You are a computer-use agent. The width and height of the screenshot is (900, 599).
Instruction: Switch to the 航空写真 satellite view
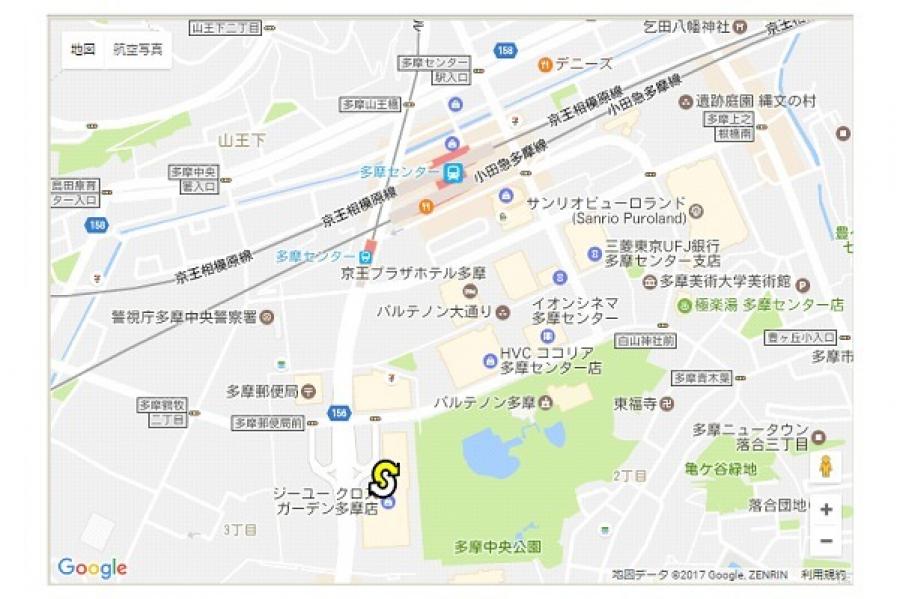[138, 48]
